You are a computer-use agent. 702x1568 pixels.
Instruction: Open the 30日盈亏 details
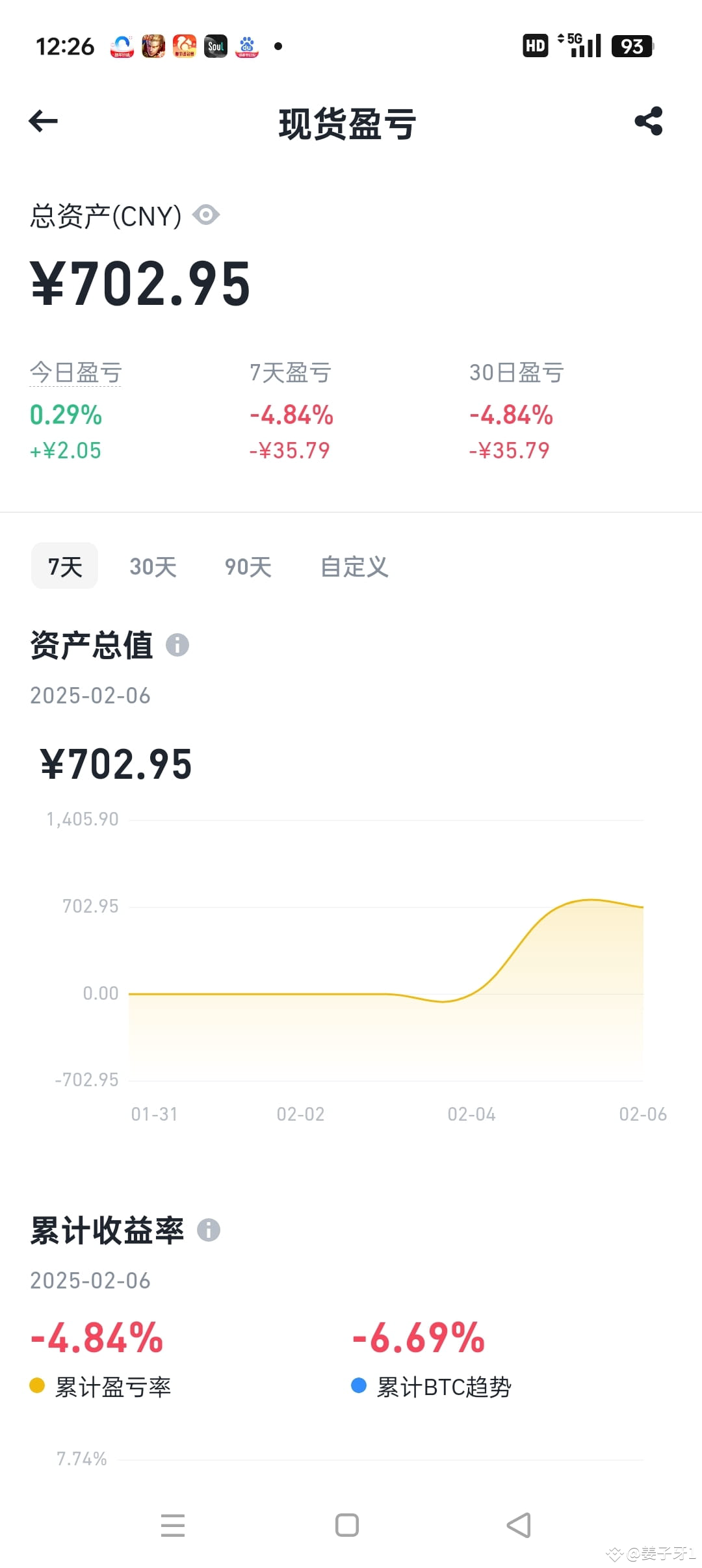click(515, 372)
